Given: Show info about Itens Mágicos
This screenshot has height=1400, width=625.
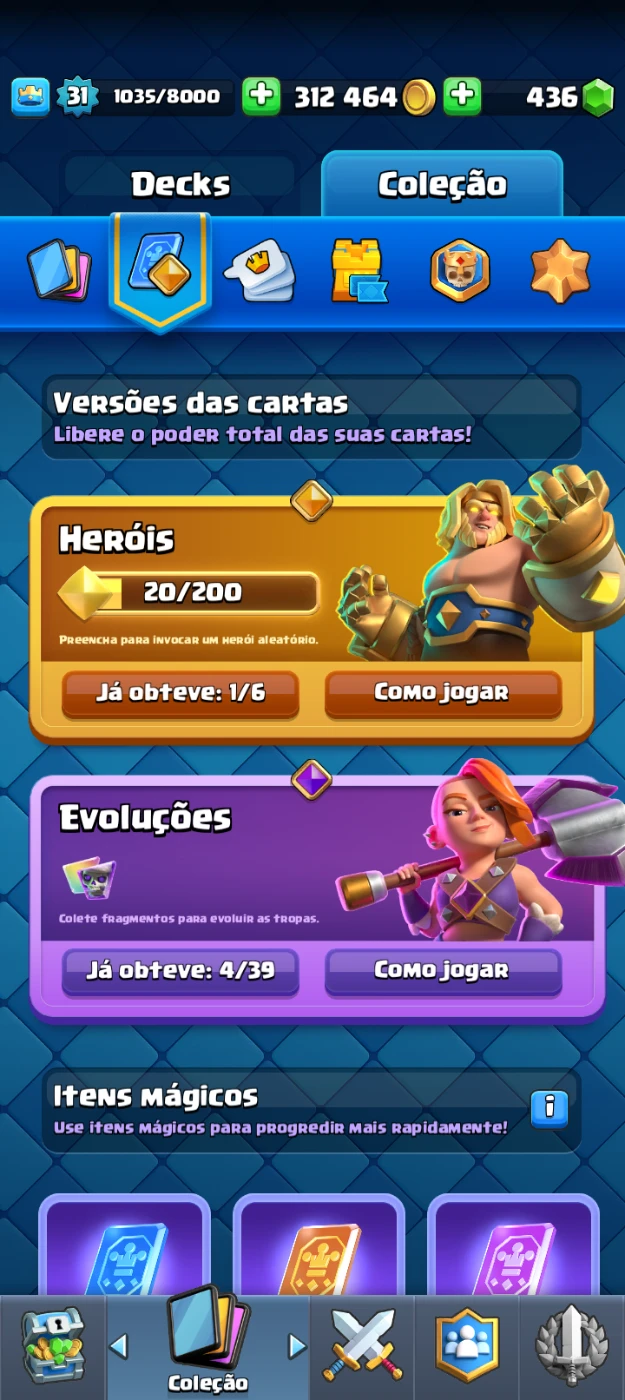Looking at the screenshot, I should click(549, 1107).
